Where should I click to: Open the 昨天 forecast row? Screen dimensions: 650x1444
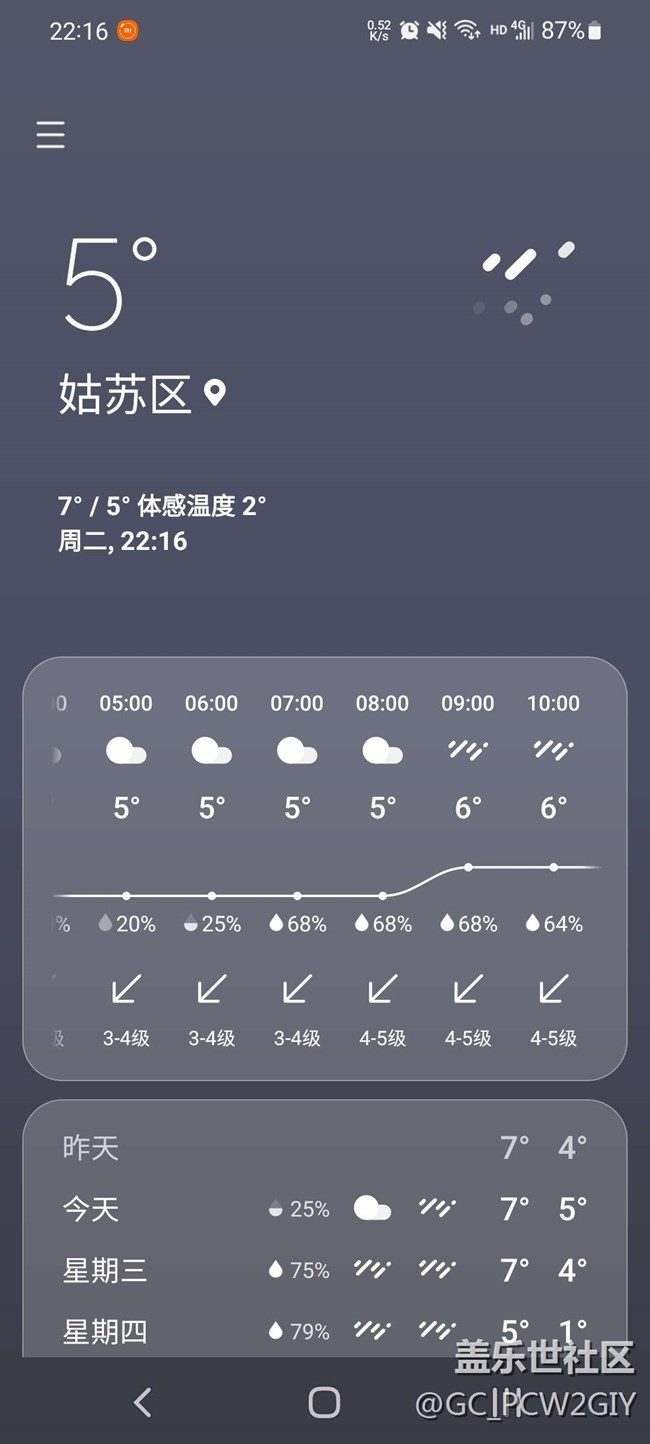[325, 1147]
